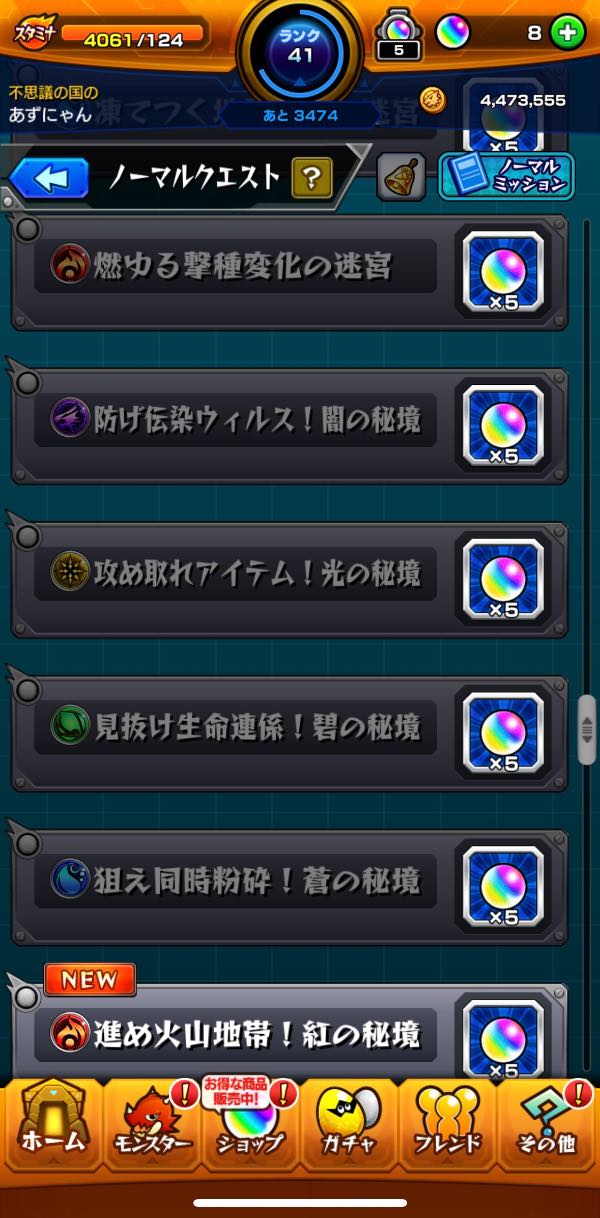Open ノーマルミッション
This screenshot has width=600, height=1218.
coord(506,177)
